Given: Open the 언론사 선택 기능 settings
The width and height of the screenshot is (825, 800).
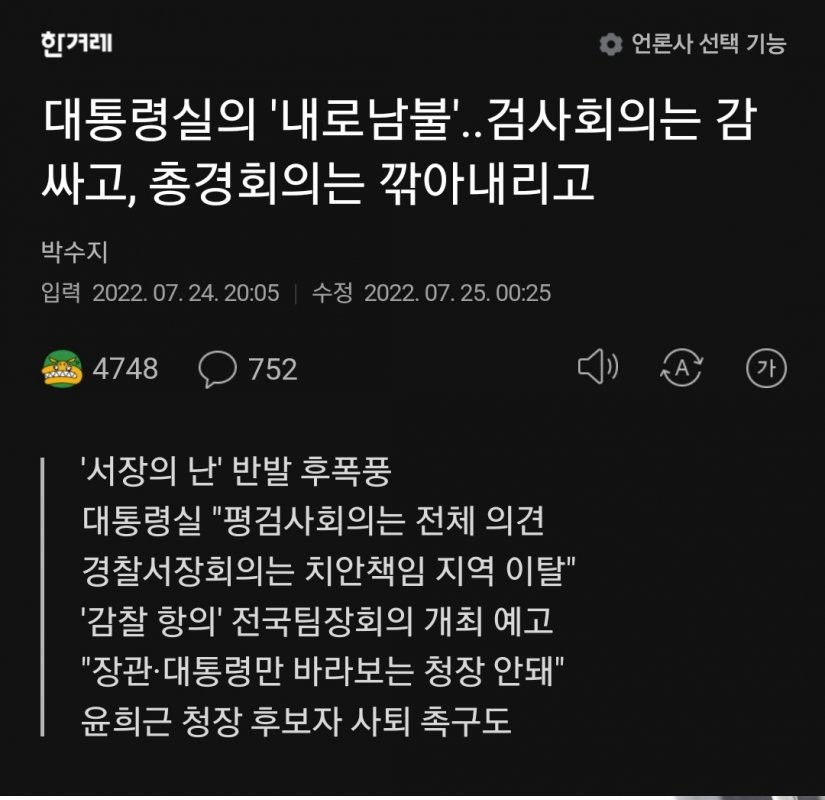Looking at the screenshot, I should (692, 44).
